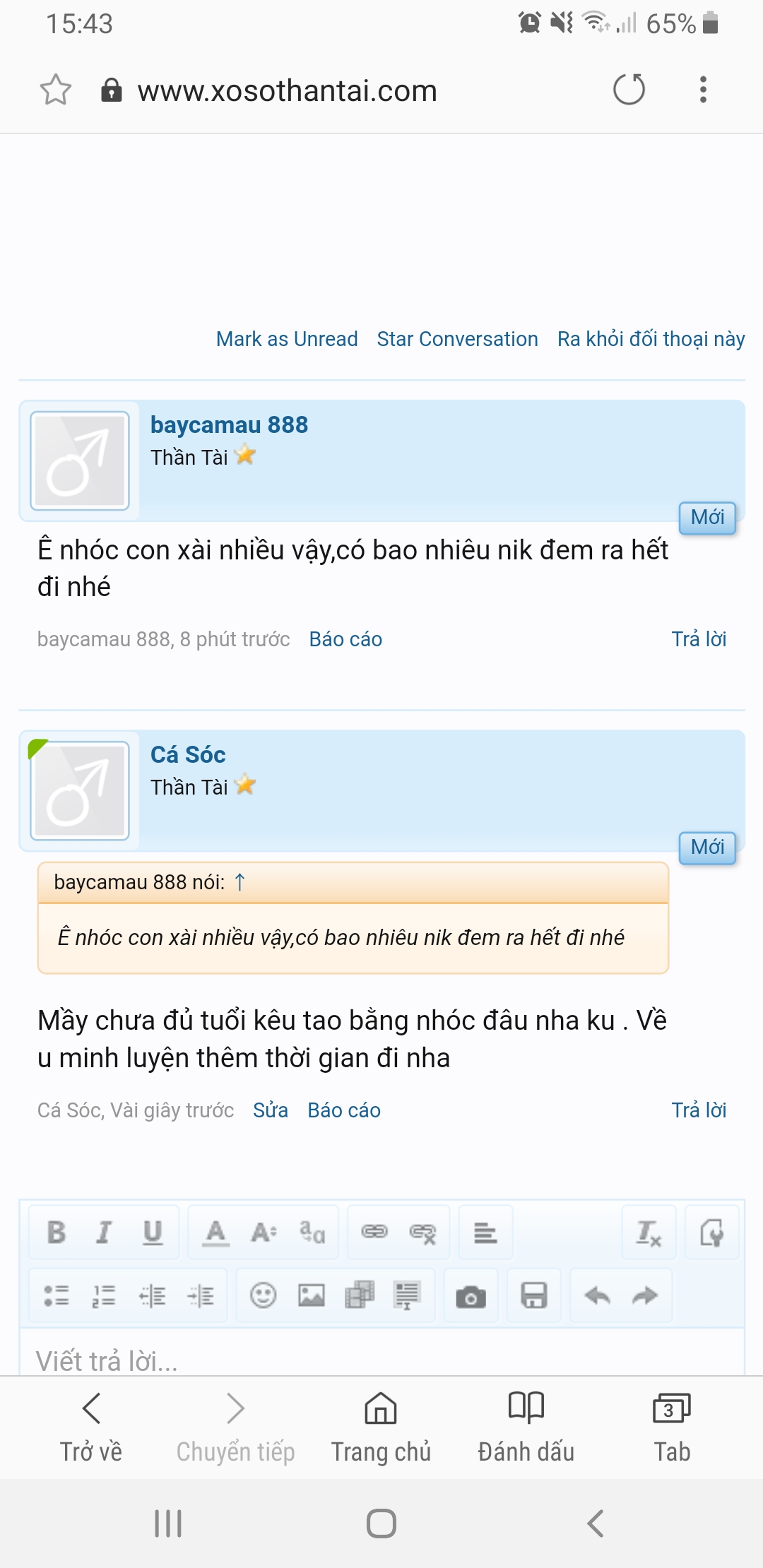Apply underline formatting in the editor
The image size is (763, 1568).
(153, 1233)
